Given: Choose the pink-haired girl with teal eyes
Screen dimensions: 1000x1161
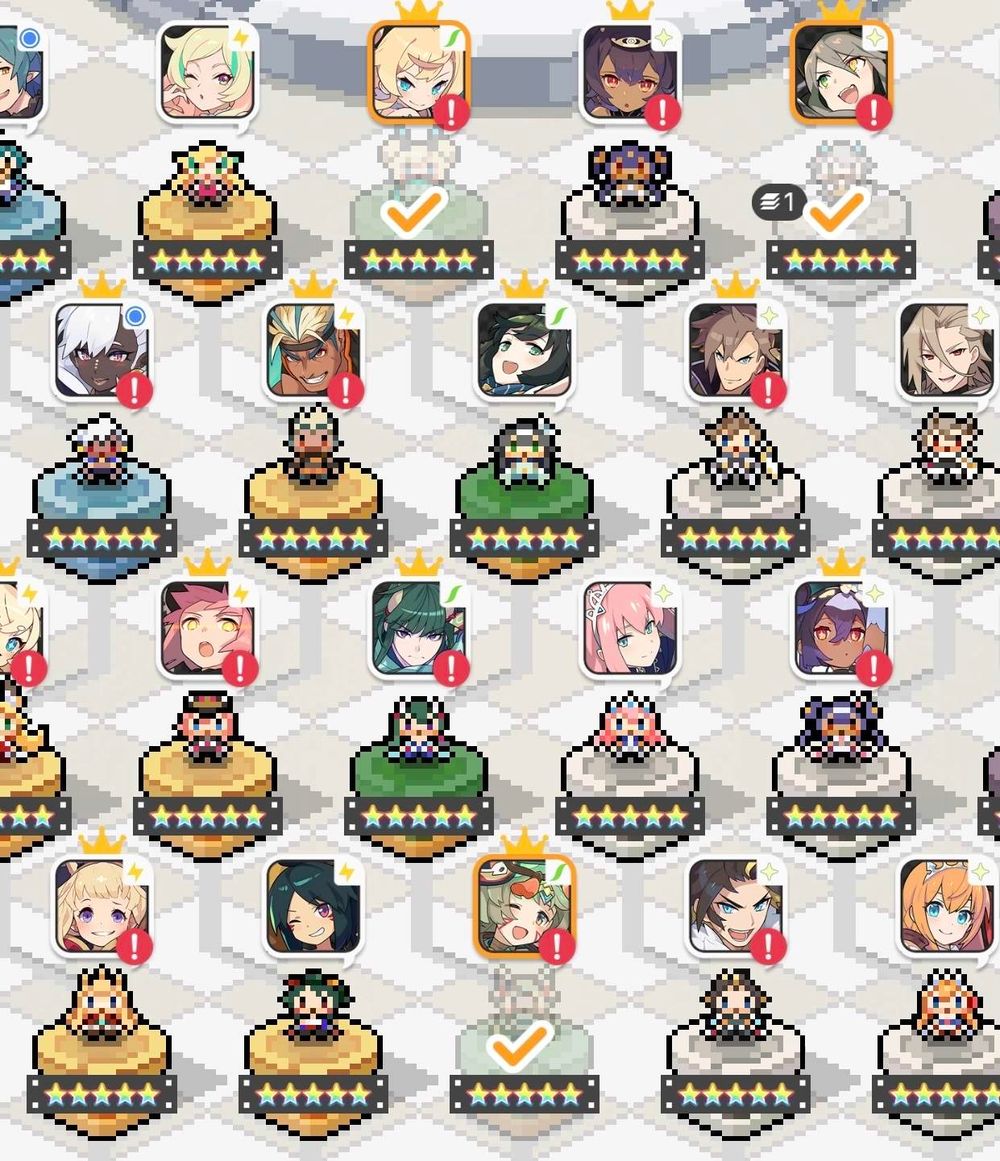Looking at the screenshot, I should [629, 628].
